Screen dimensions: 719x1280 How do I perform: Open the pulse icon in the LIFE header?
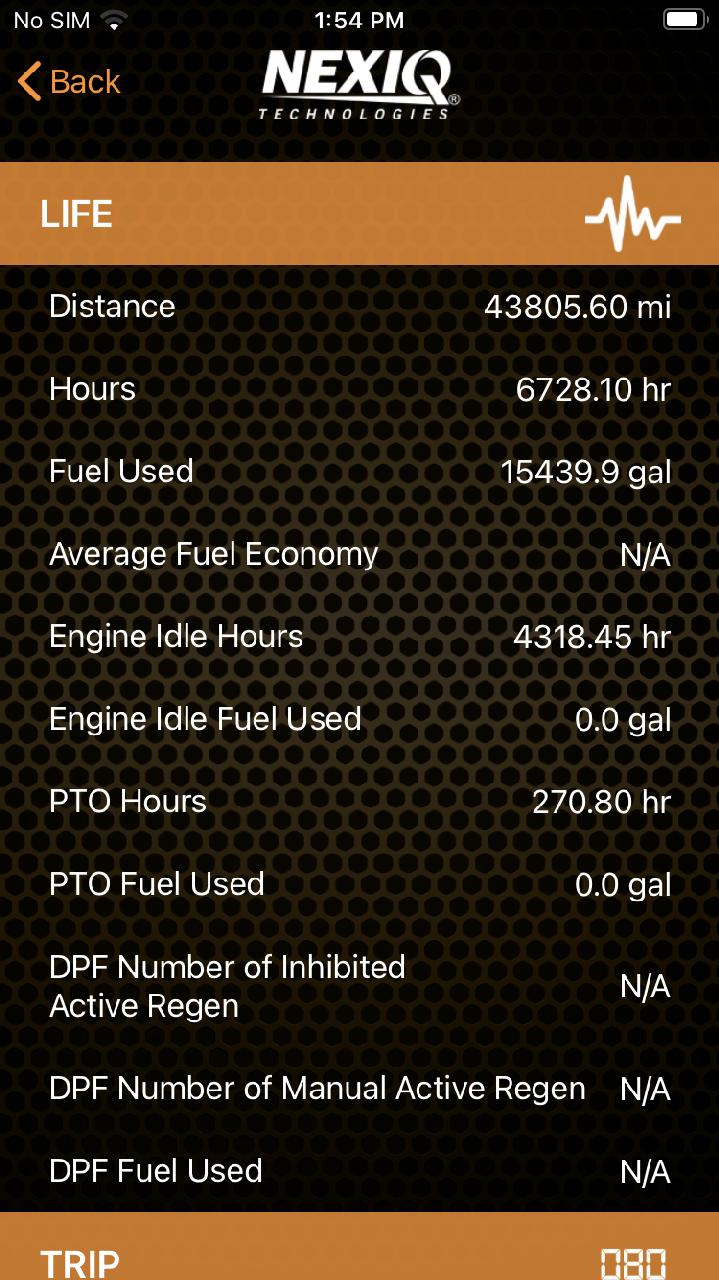[632, 214]
